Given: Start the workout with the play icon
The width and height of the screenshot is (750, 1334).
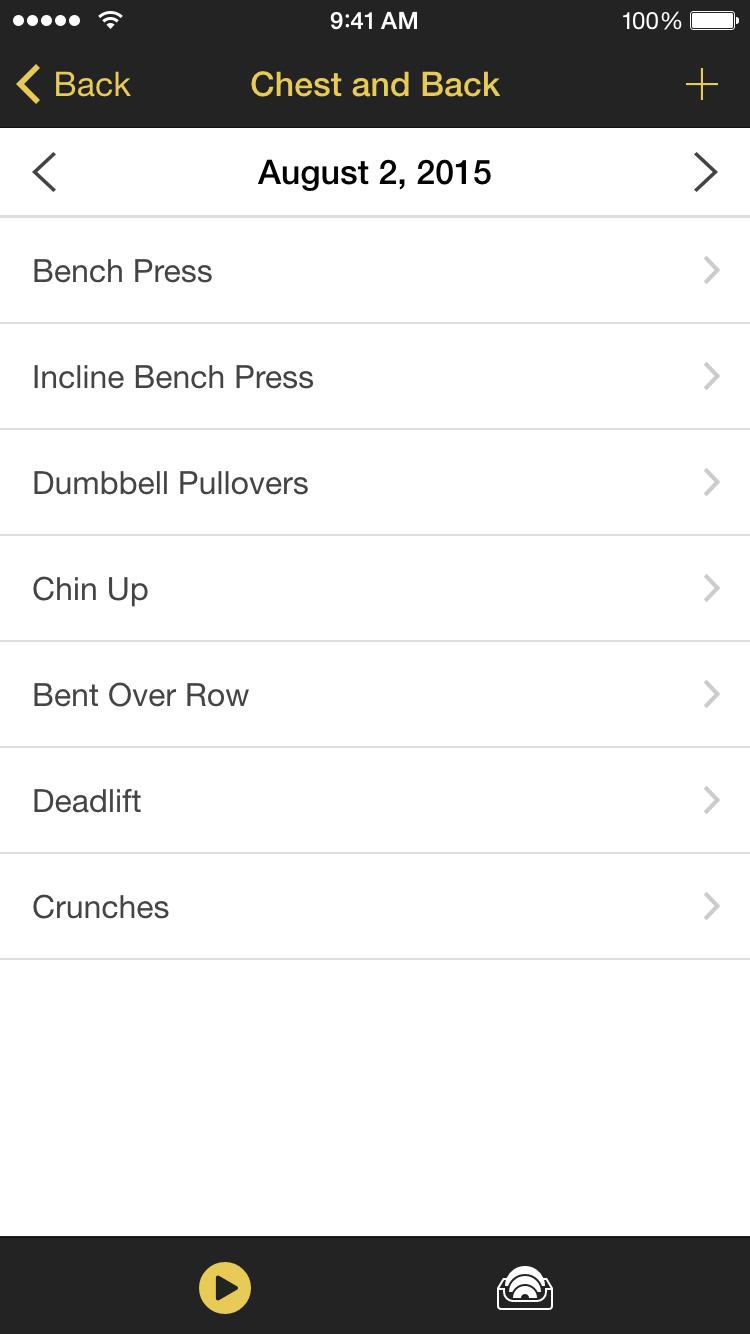Looking at the screenshot, I should pos(224,1288).
